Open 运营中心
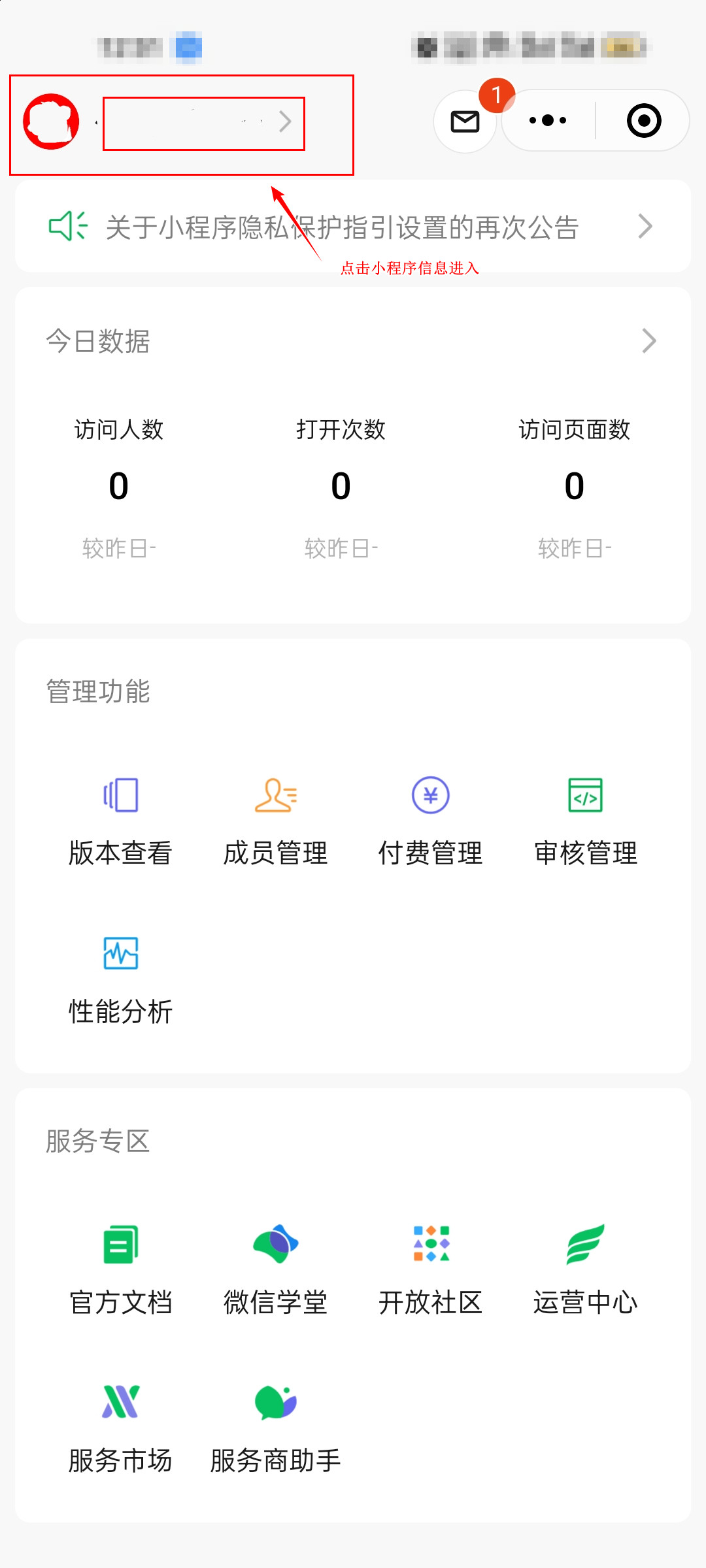706x1568 pixels. [x=585, y=1269]
